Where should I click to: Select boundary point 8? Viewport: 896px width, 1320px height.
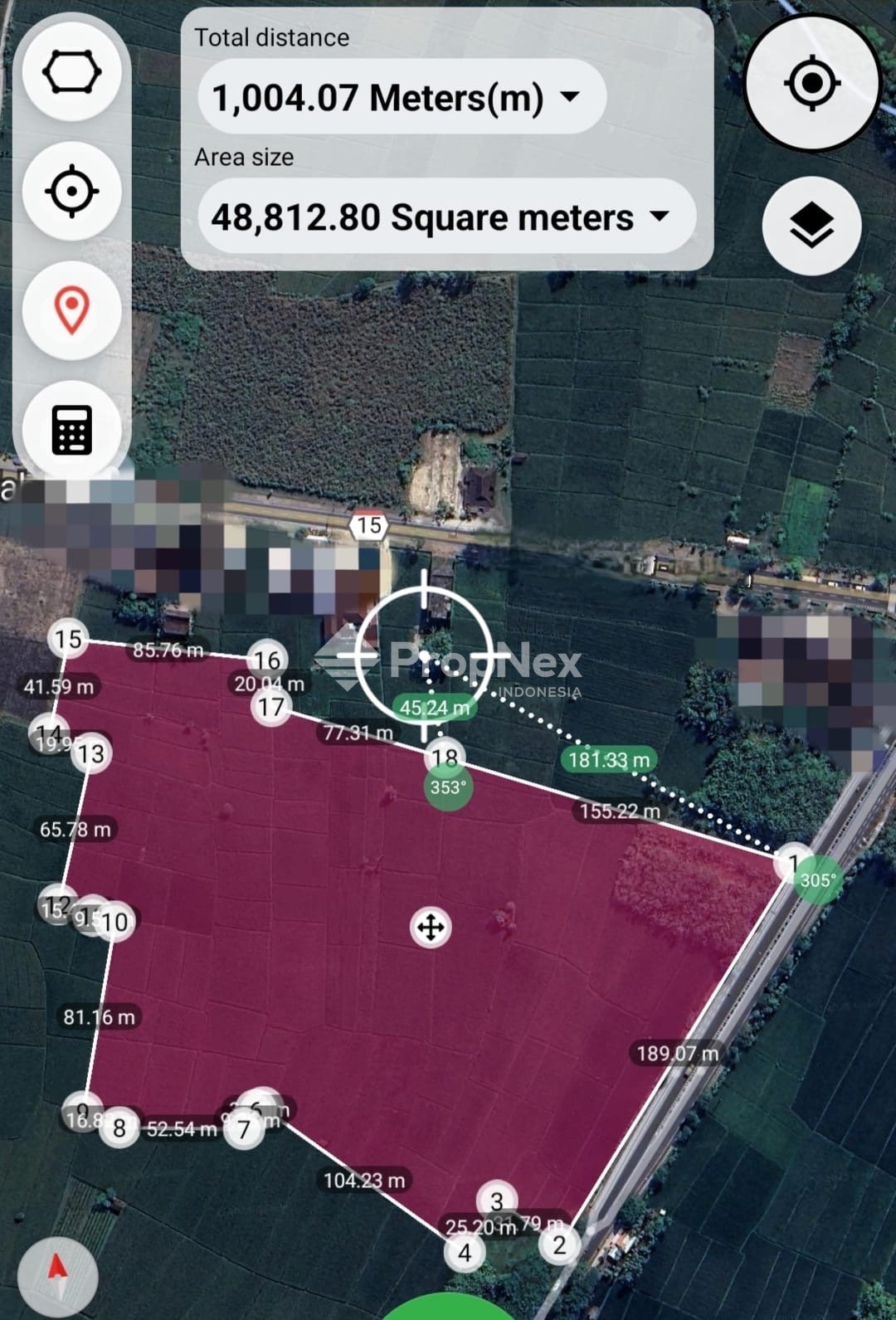[x=119, y=1128]
